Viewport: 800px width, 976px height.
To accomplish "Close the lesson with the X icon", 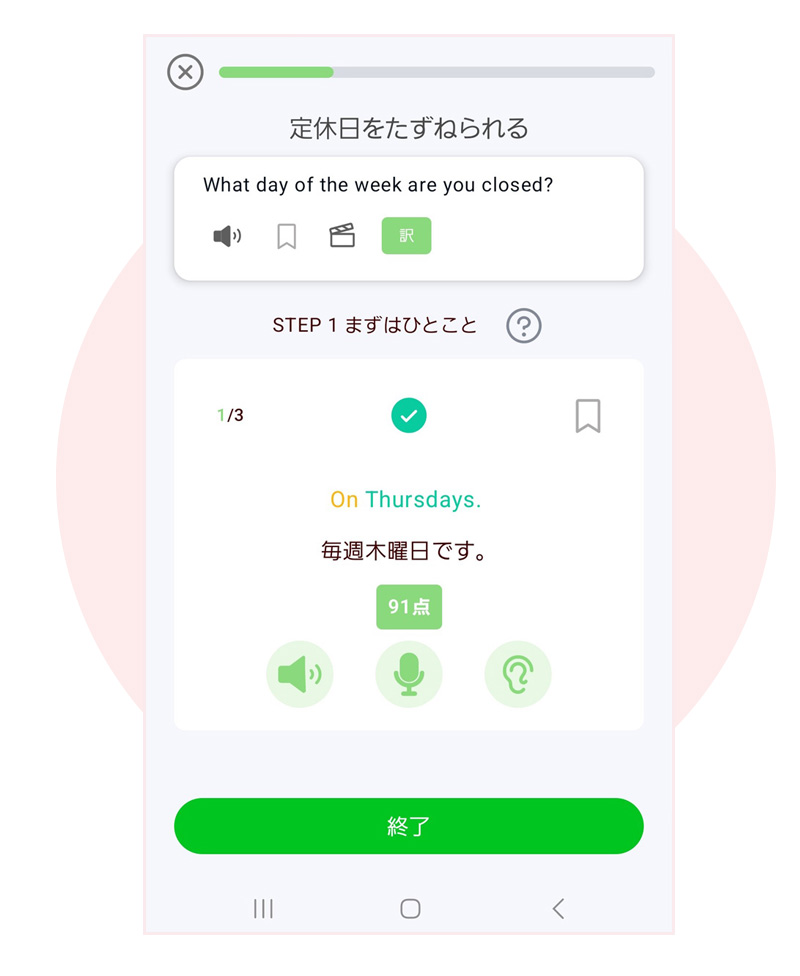I will 185,72.
